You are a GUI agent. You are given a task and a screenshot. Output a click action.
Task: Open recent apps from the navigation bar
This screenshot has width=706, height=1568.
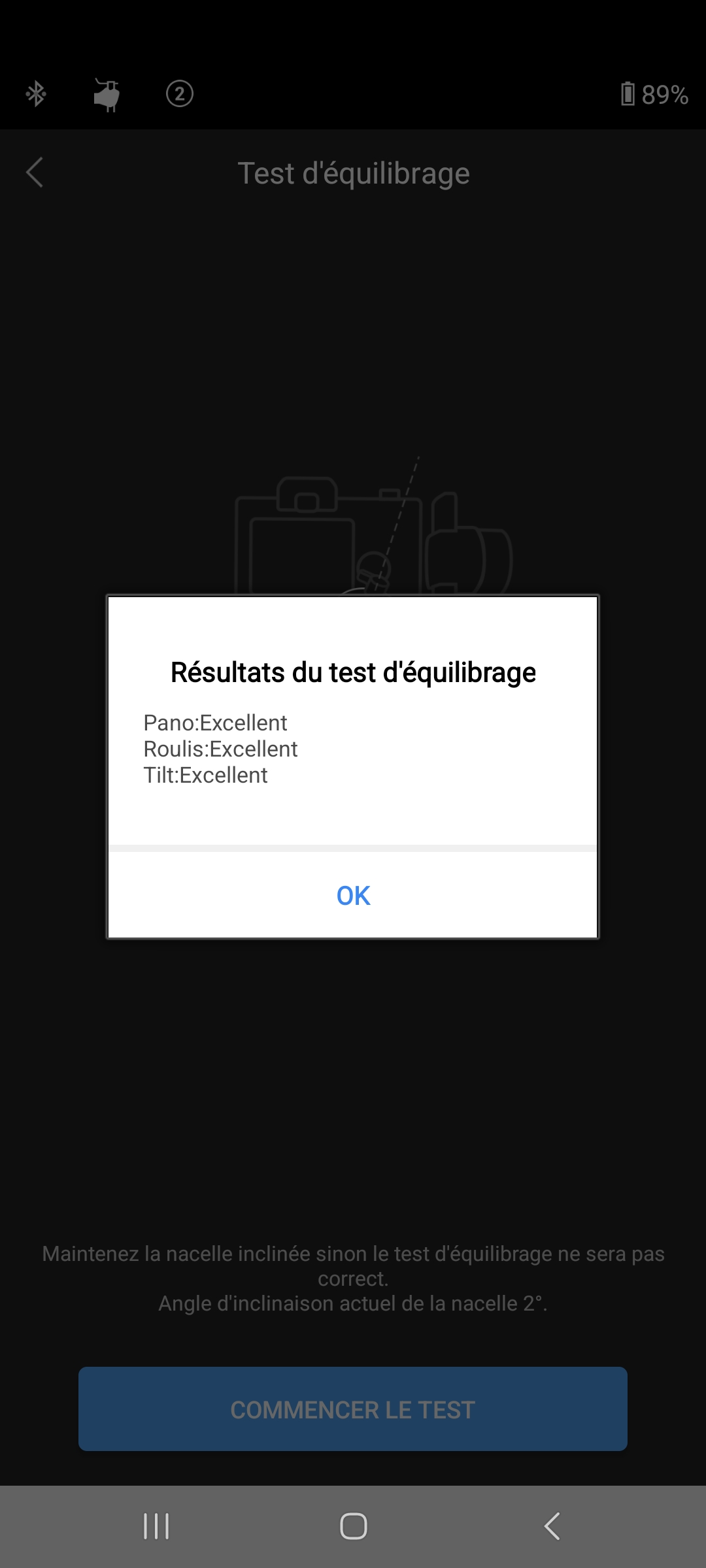(156, 1526)
